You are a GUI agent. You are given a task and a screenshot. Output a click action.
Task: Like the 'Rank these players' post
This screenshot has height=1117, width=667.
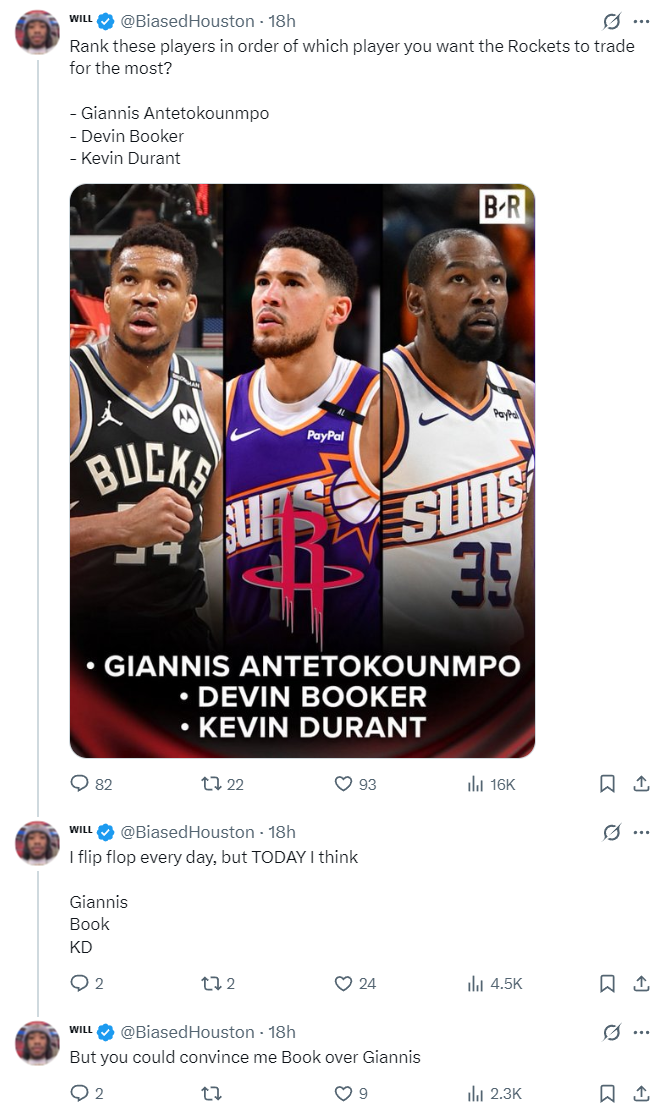pyautogui.click(x=355, y=784)
